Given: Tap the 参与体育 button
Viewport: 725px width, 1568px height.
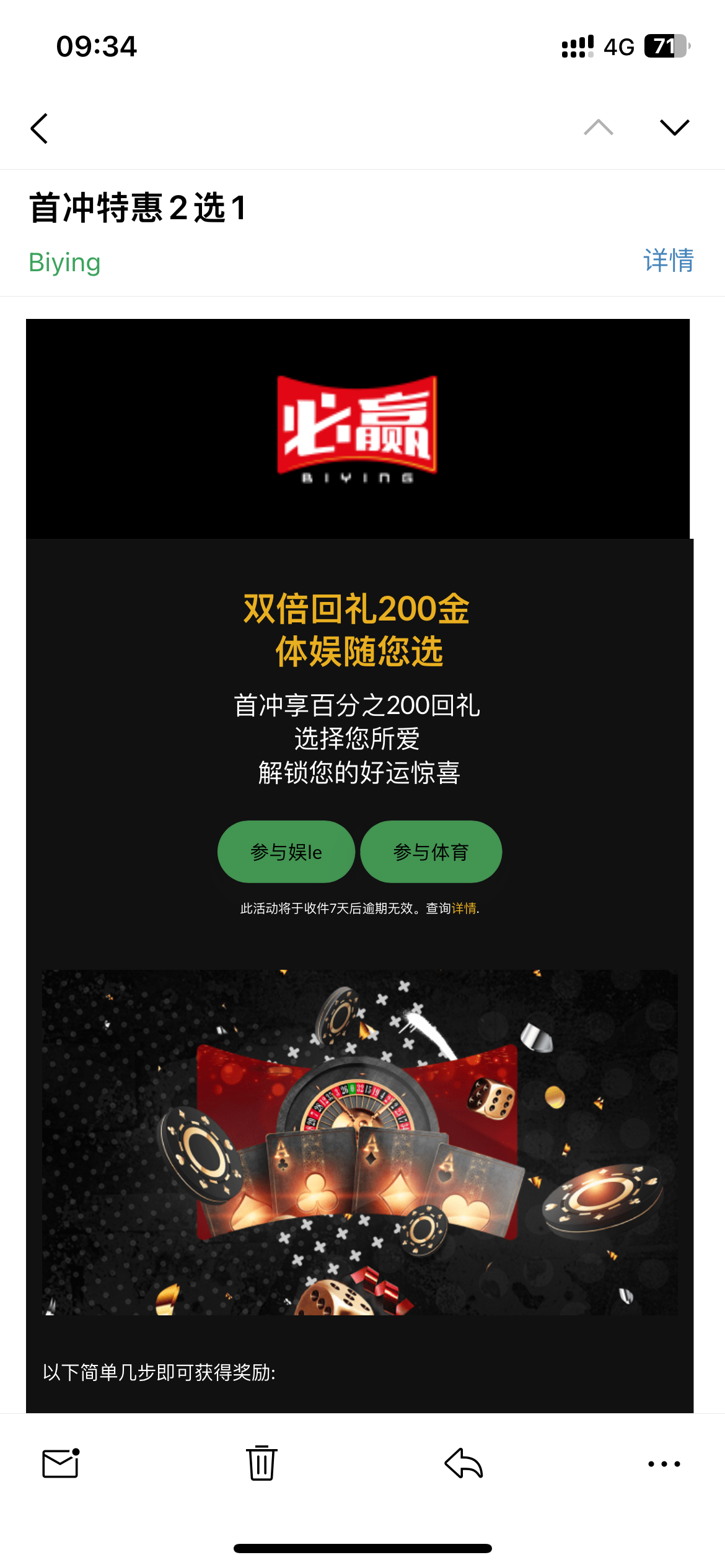Looking at the screenshot, I should [431, 852].
